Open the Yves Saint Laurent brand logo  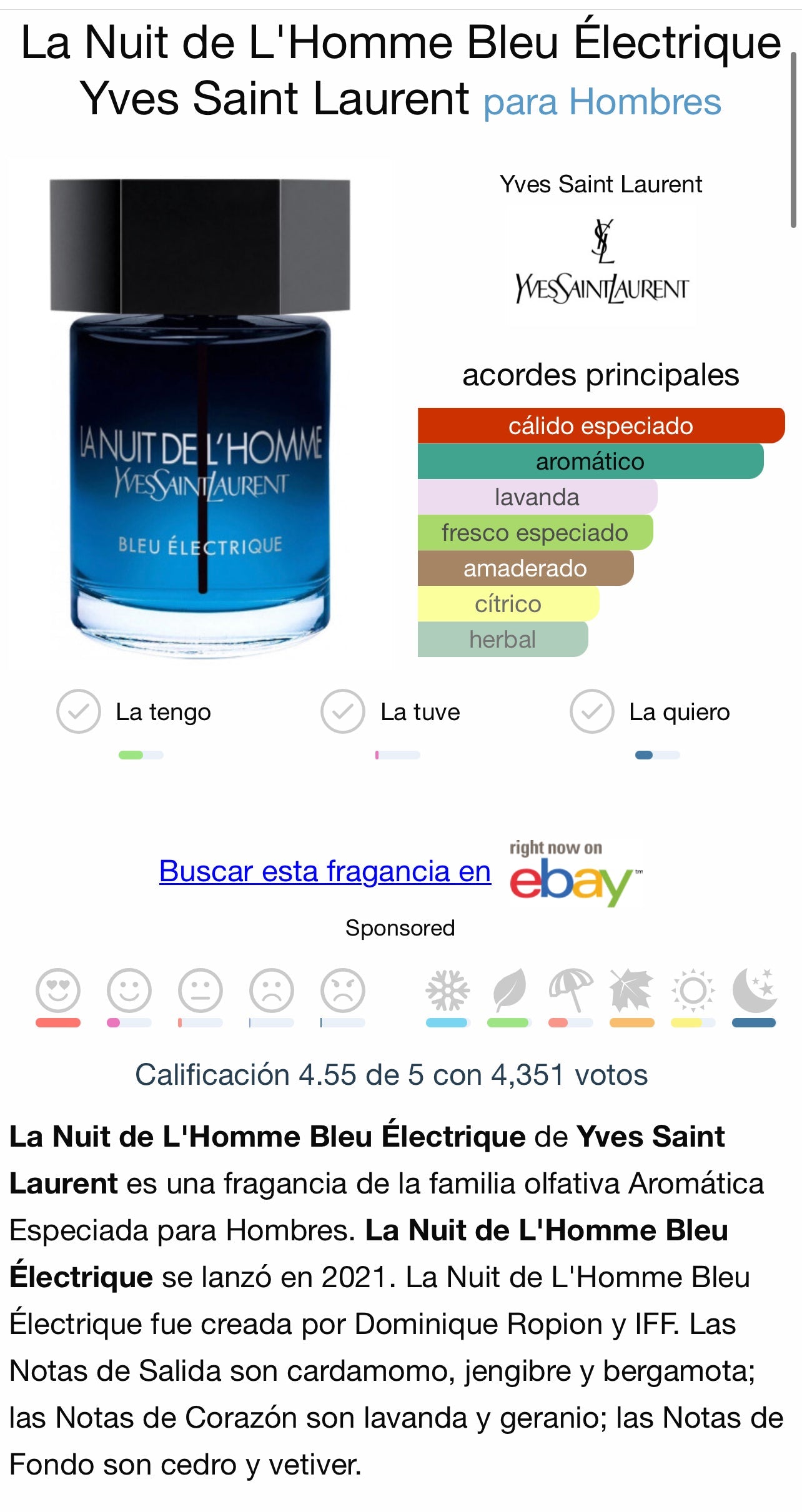[x=601, y=265]
